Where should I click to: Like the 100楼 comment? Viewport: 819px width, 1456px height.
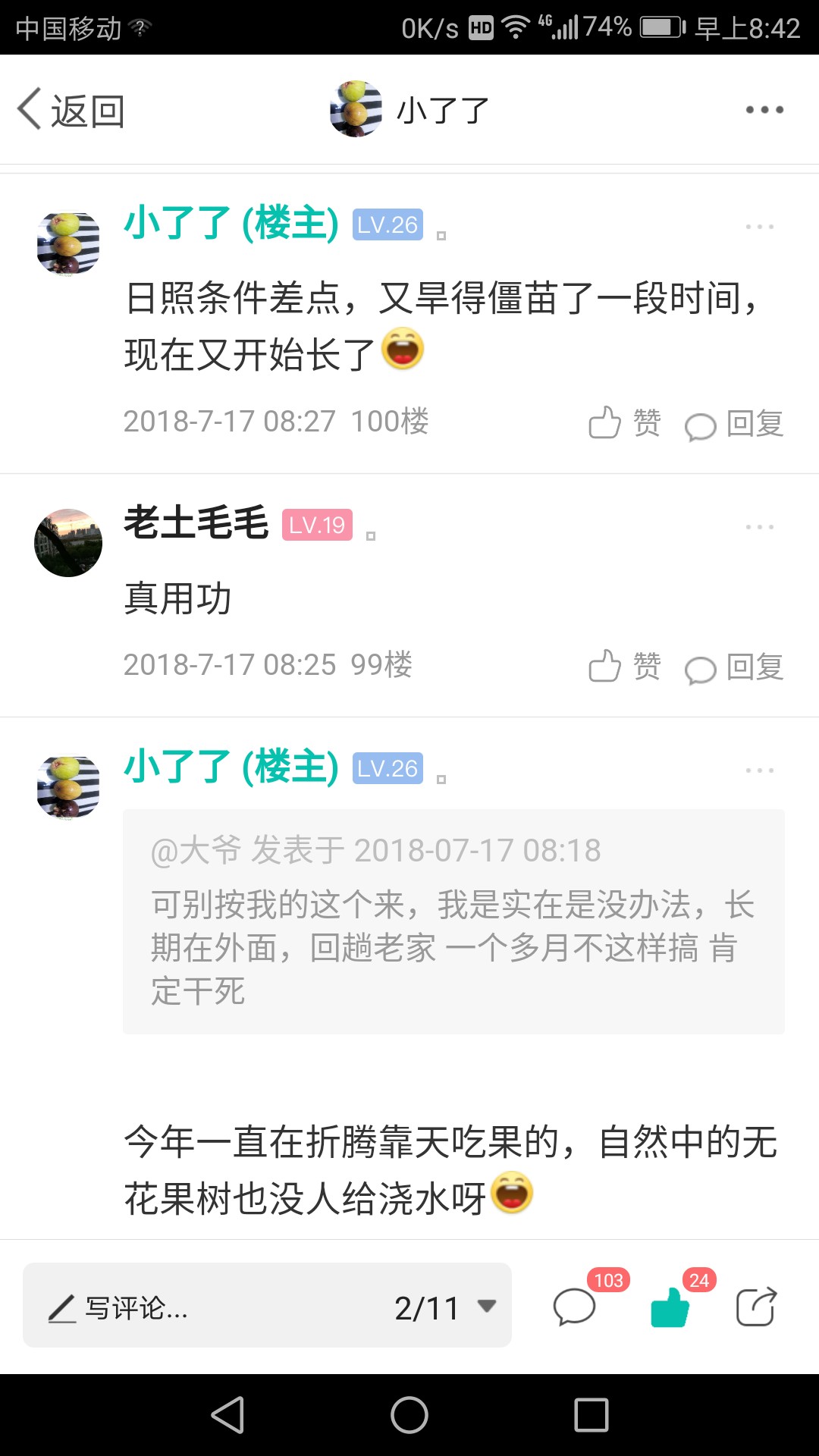pos(624,422)
